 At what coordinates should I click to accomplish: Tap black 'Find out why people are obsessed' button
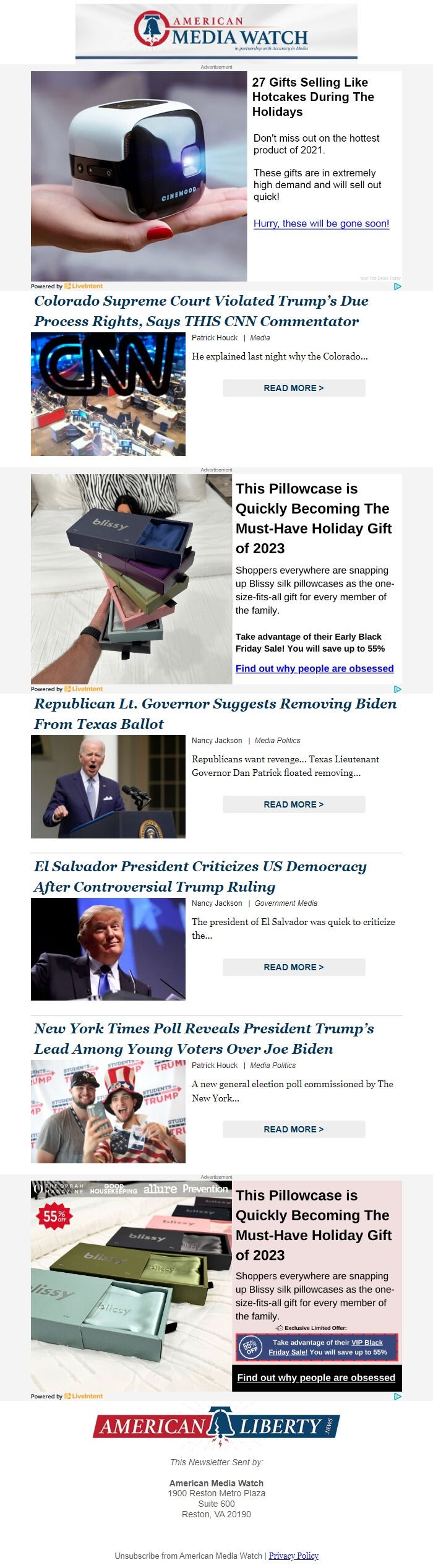click(316, 1377)
